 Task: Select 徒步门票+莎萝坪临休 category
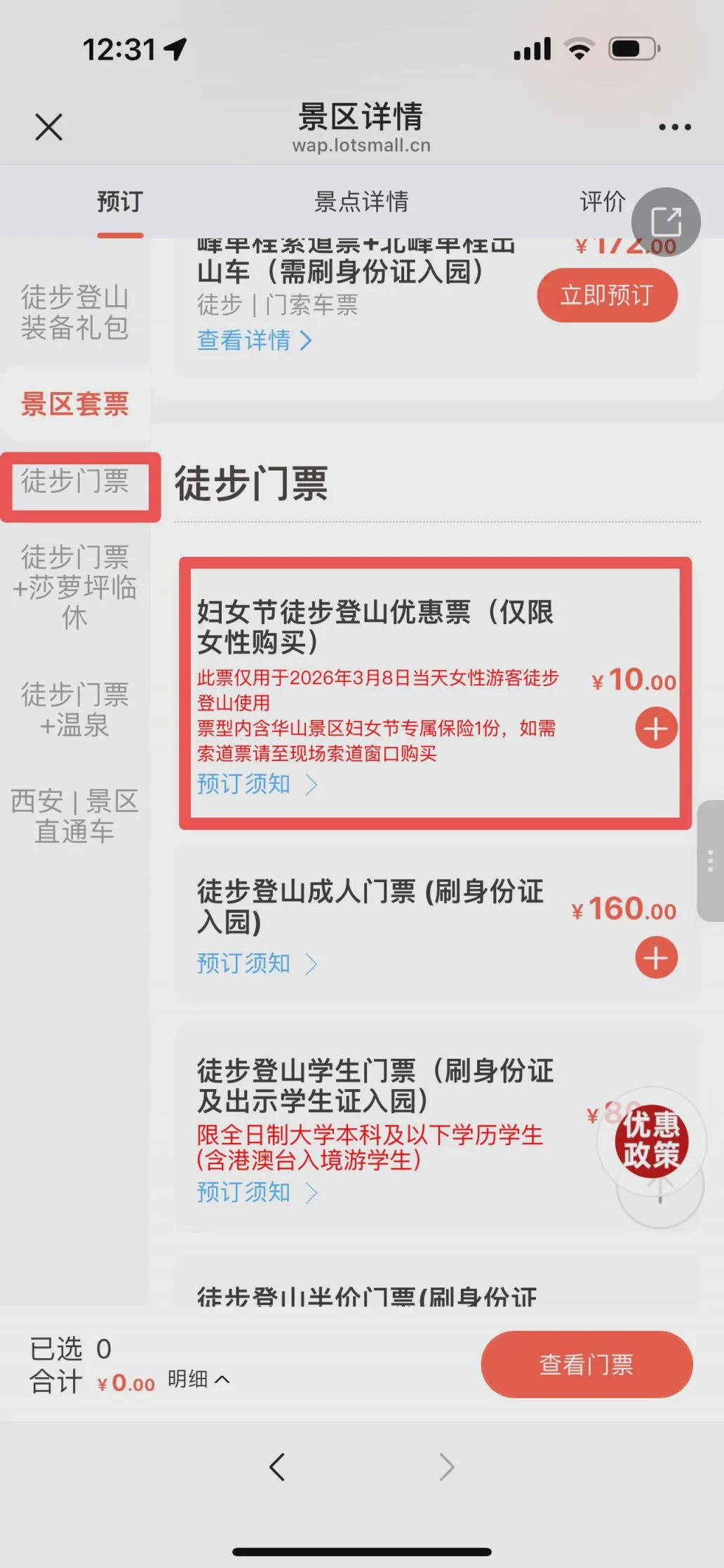click(74, 587)
